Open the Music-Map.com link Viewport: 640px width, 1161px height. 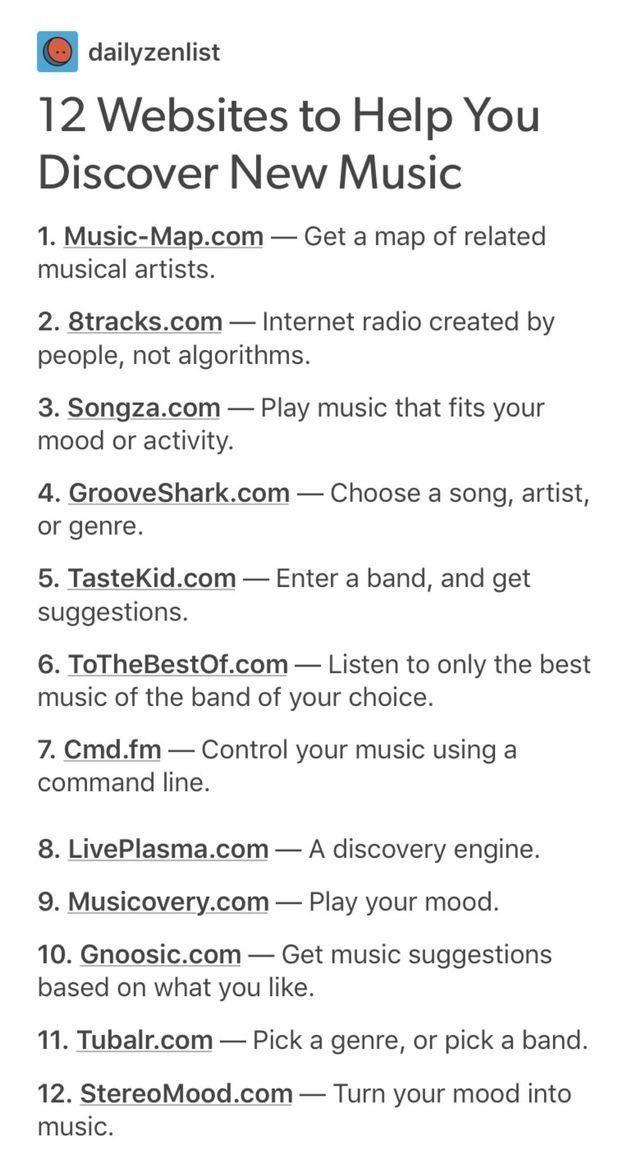point(163,237)
